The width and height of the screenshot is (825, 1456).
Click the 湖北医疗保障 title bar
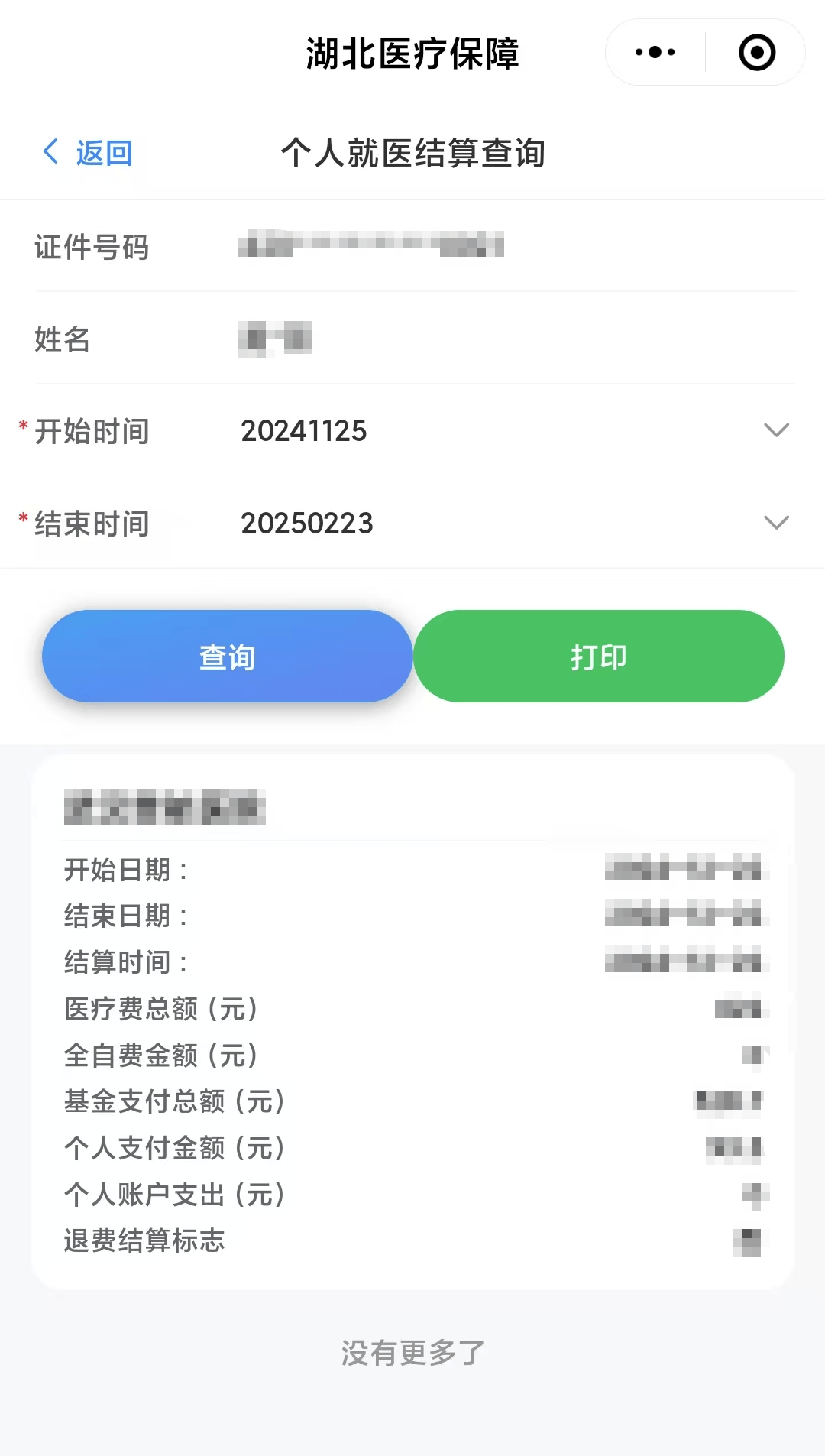pyautogui.click(x=412, y=53)
